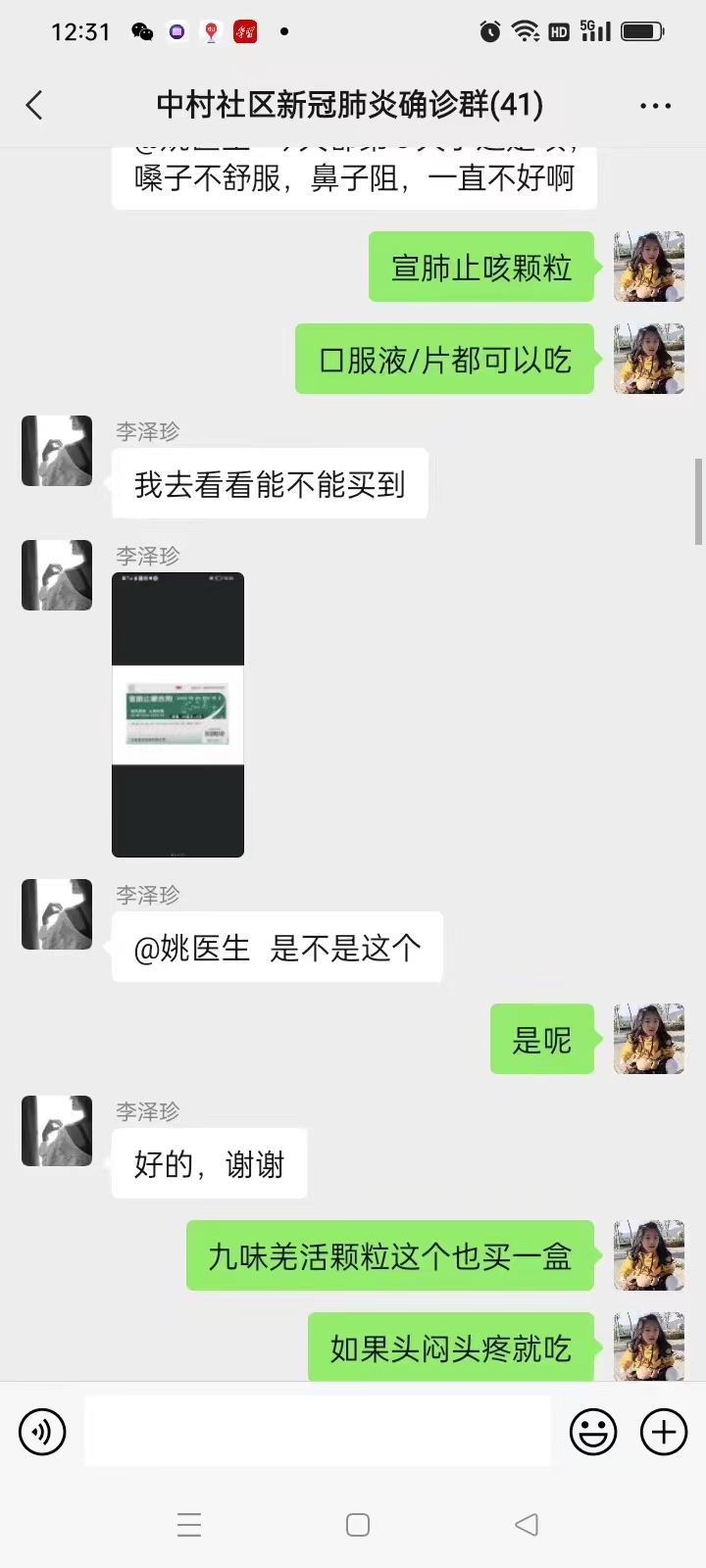Image resolution: width=706 pixels, height=1568 pixels.
Task: Open the emoji picker
Action: (x=593, y=1432)
